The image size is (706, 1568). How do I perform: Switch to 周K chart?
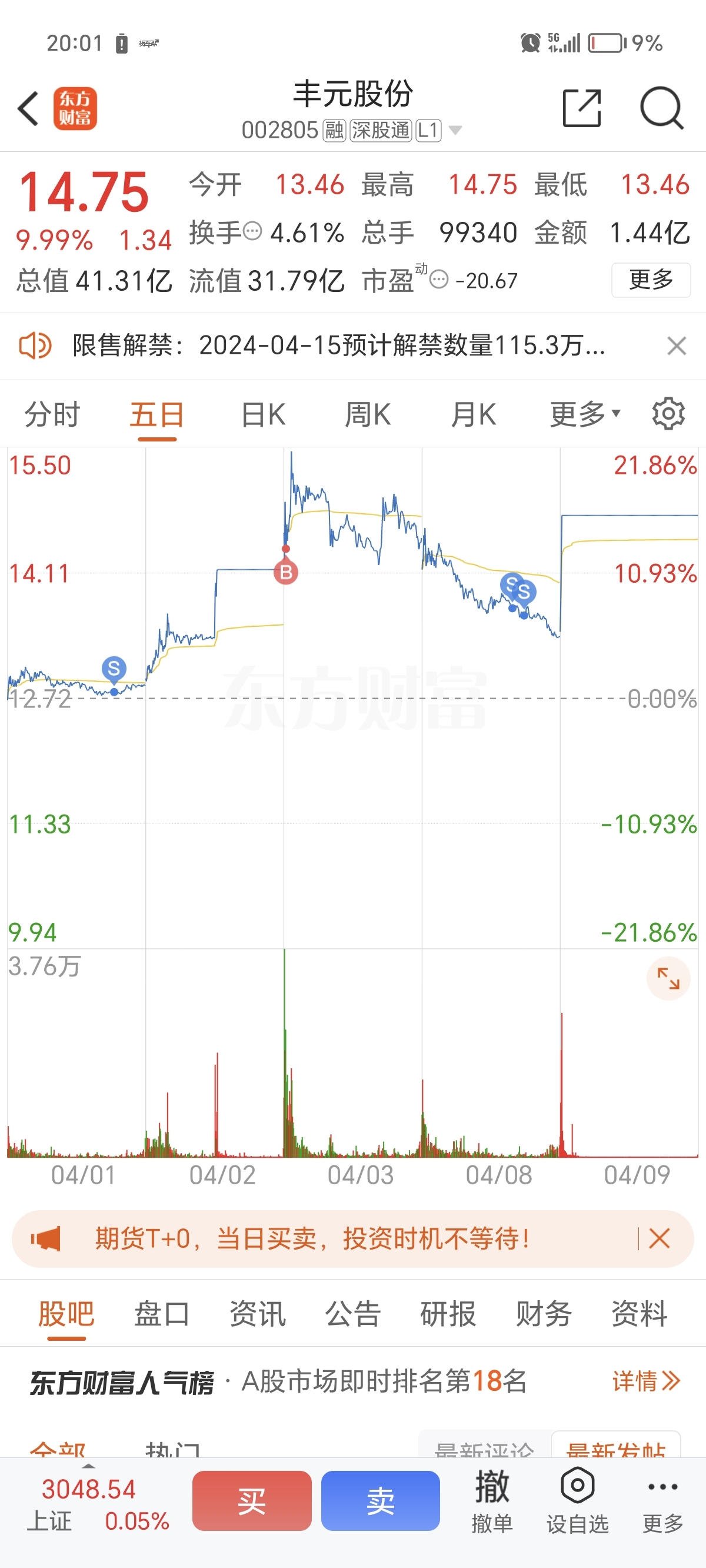point(368,414)
